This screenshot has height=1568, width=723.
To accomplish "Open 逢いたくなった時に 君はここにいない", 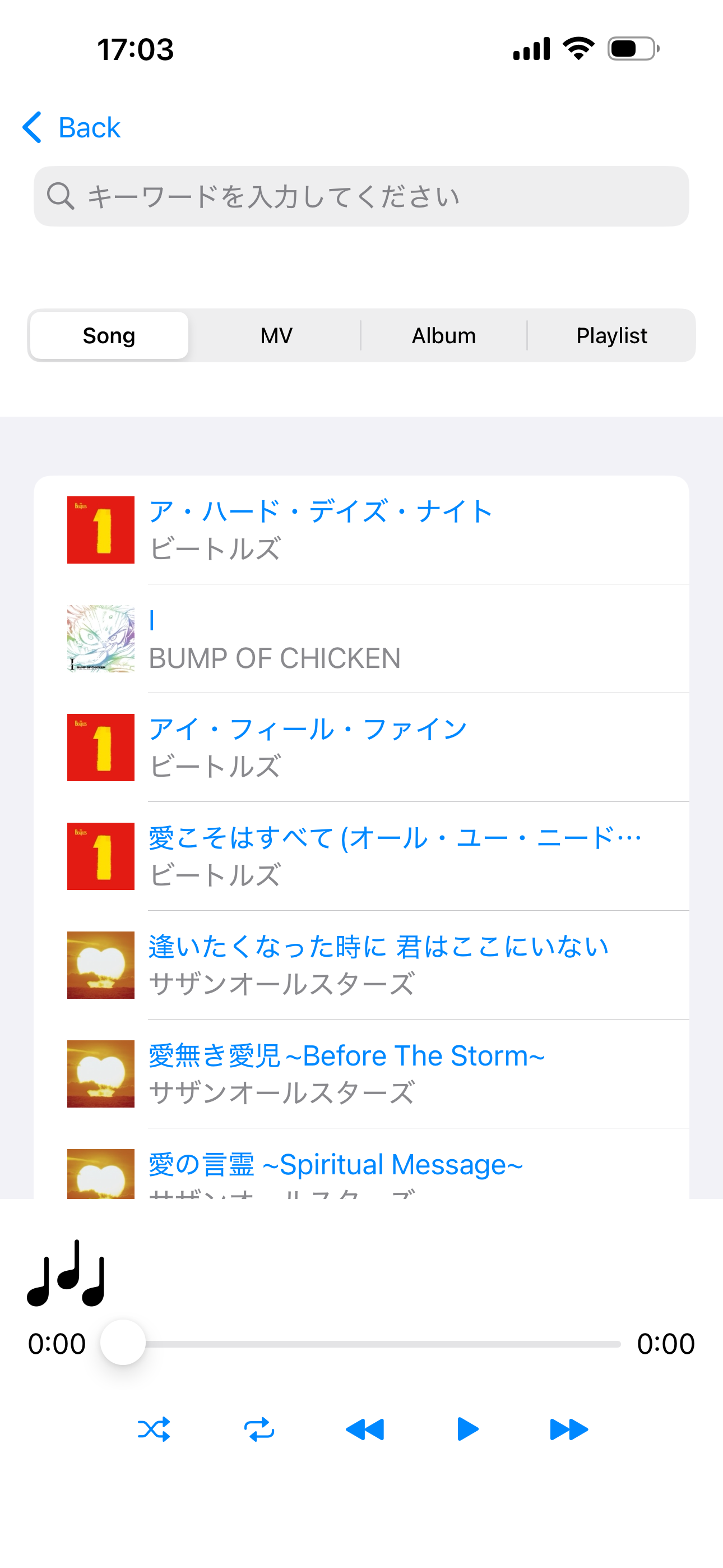I will pyautogui.click(x=361, y=965).
